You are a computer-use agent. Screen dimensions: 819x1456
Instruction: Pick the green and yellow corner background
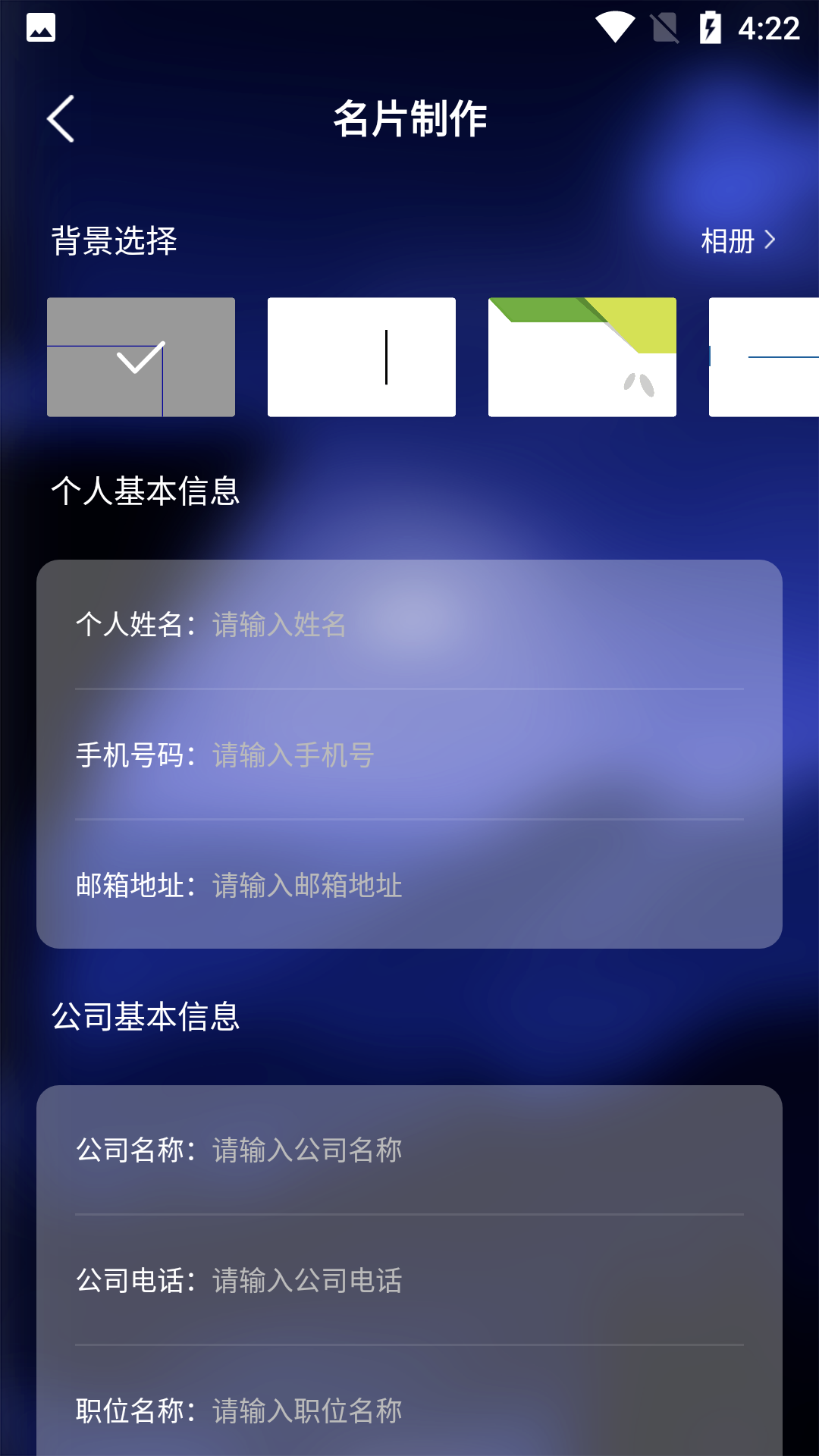[582, 357]
